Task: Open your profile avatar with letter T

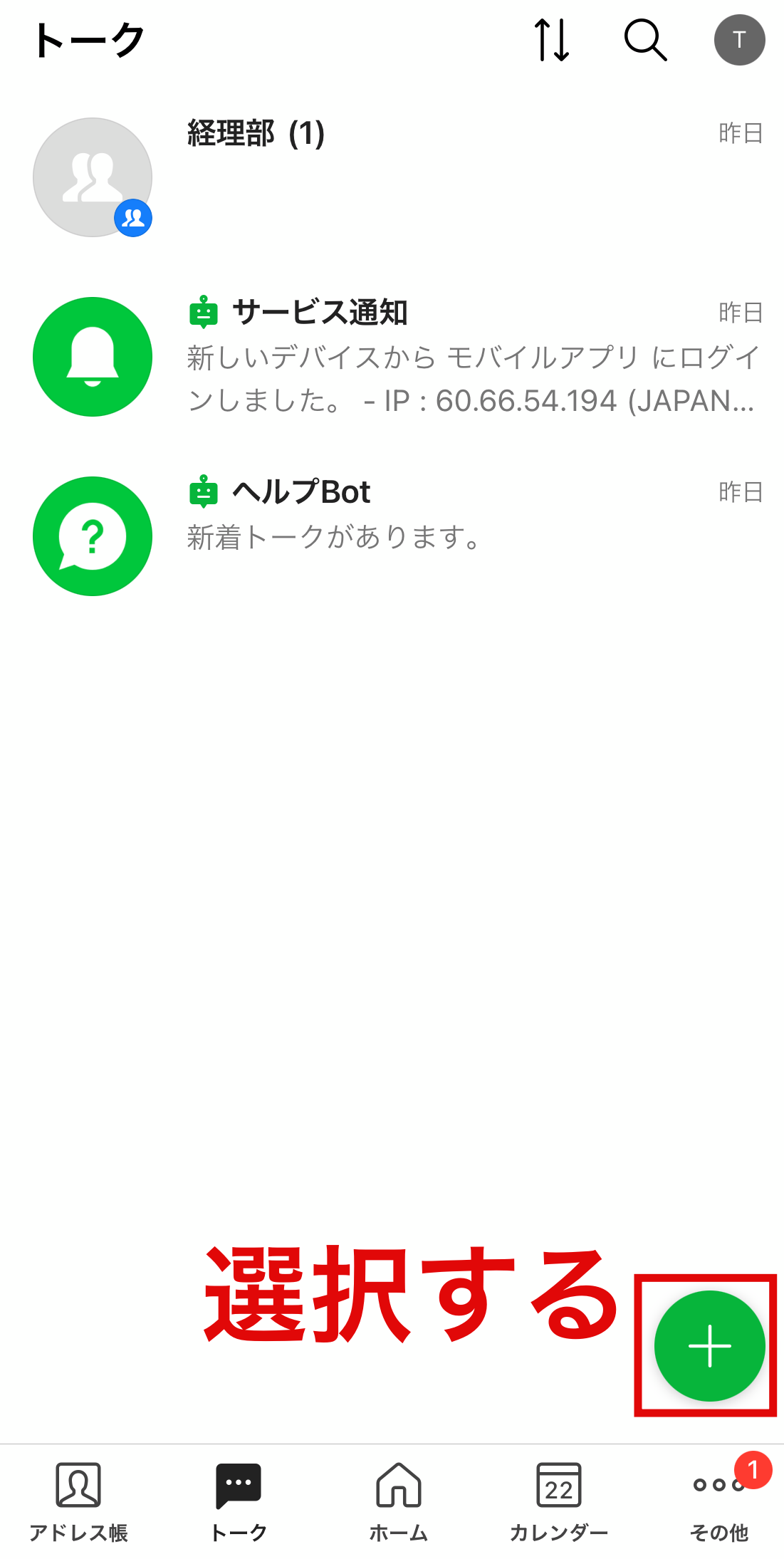Action: [x=739, y=39]
